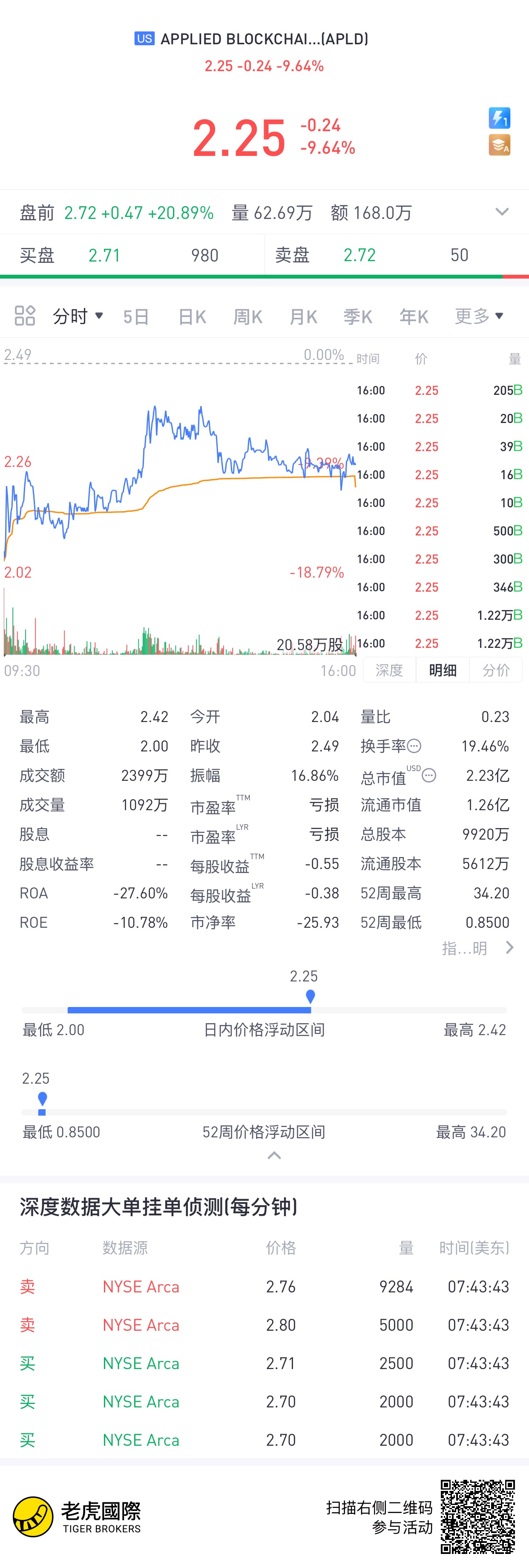Viewport: 529px width, 1568px height.
Task: Open info icon next to 总市值
Action: coord(429,775)
